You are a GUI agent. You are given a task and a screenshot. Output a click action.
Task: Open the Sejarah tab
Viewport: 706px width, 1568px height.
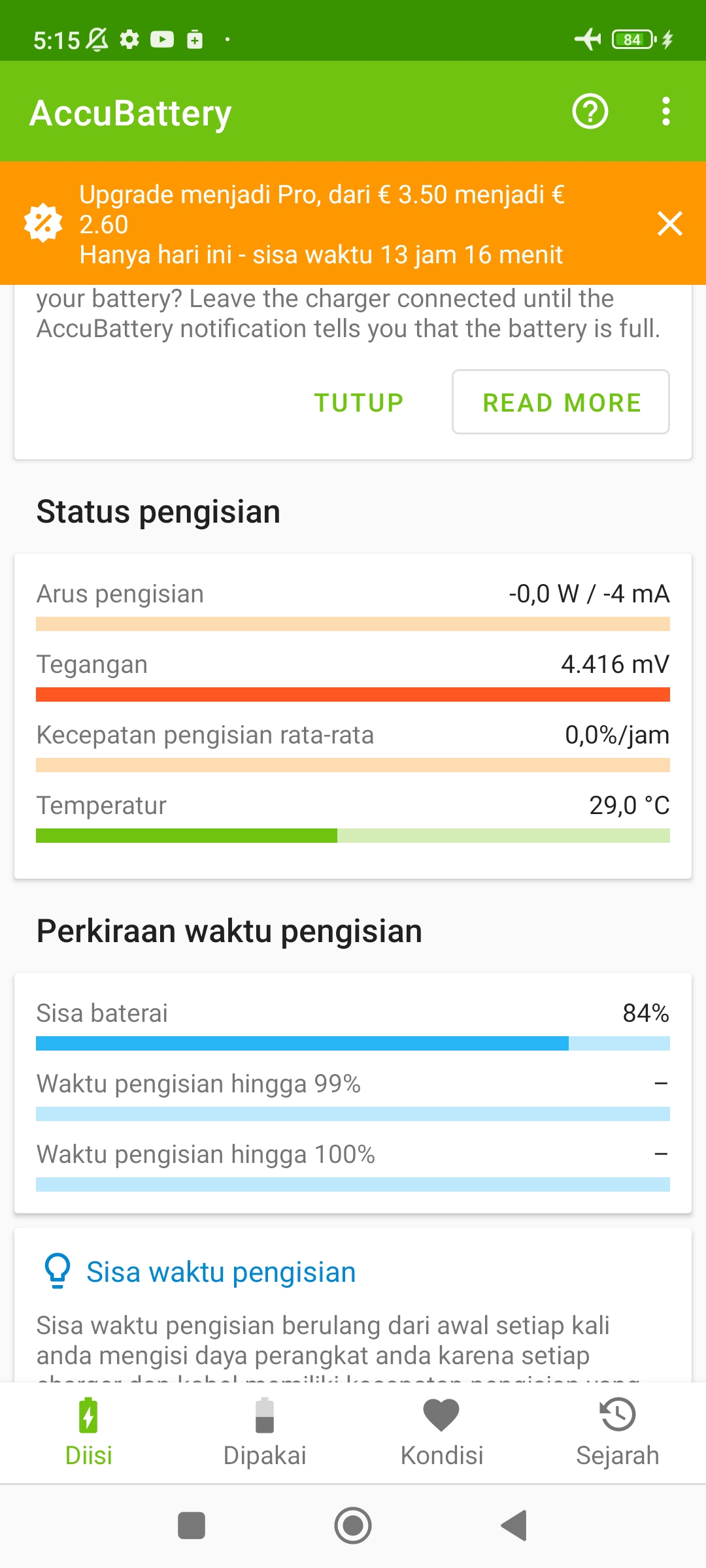coord(618,1433)
